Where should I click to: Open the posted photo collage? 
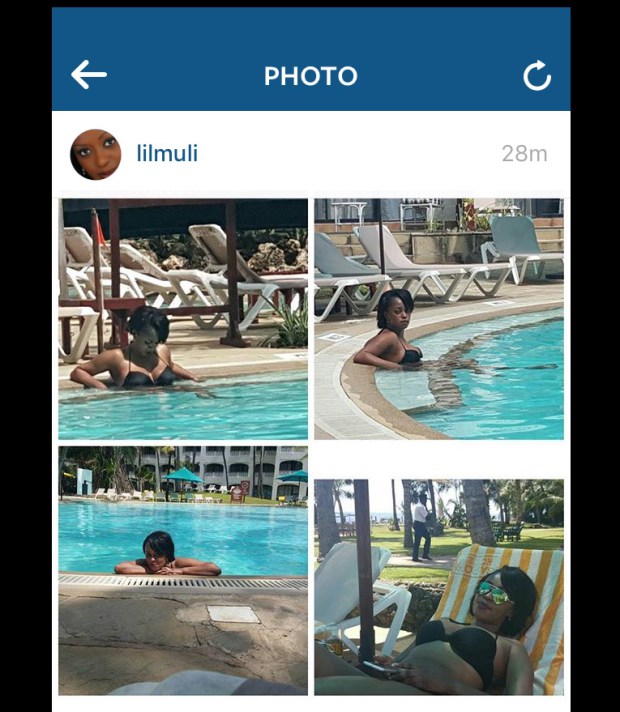[311, 445]
